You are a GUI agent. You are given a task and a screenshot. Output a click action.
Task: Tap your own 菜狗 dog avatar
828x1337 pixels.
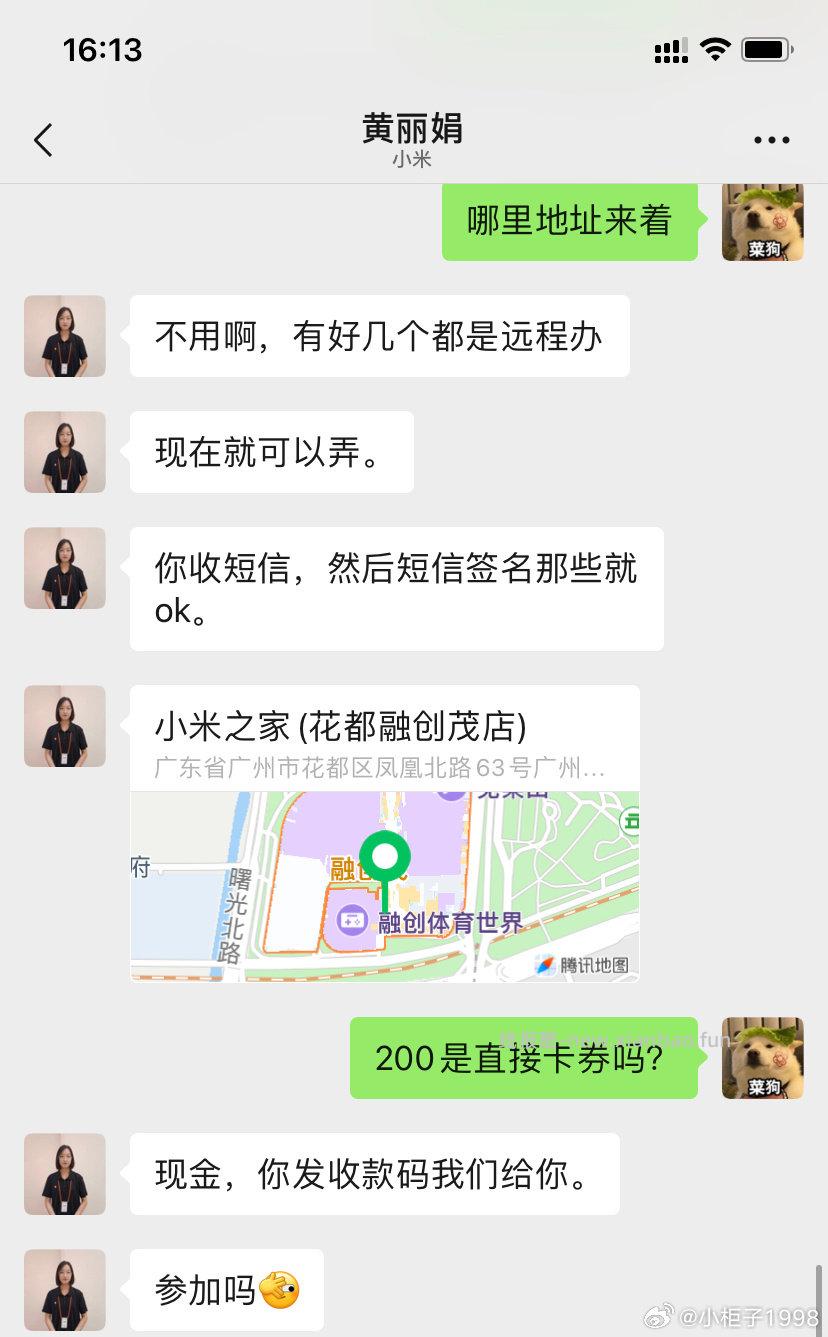tap(762, 221)
